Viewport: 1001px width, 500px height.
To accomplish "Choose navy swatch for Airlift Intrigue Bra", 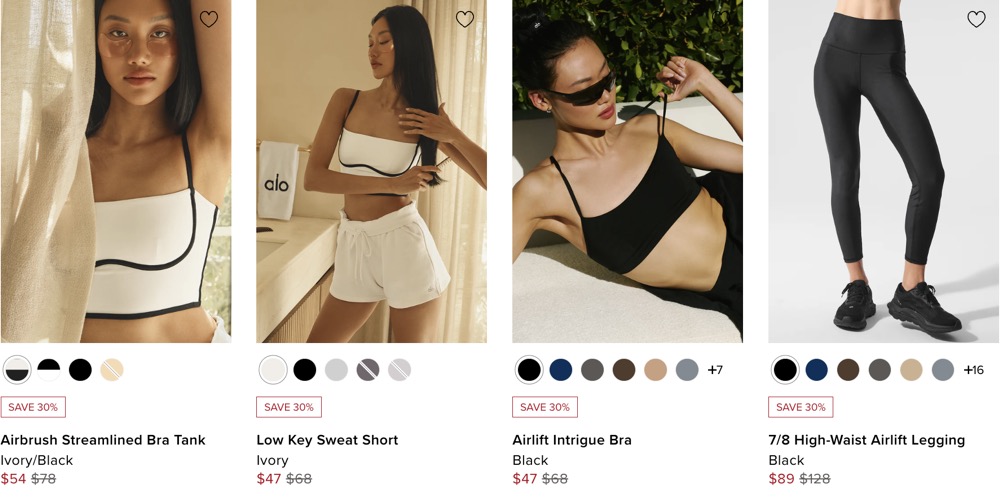I will [561, 370].
